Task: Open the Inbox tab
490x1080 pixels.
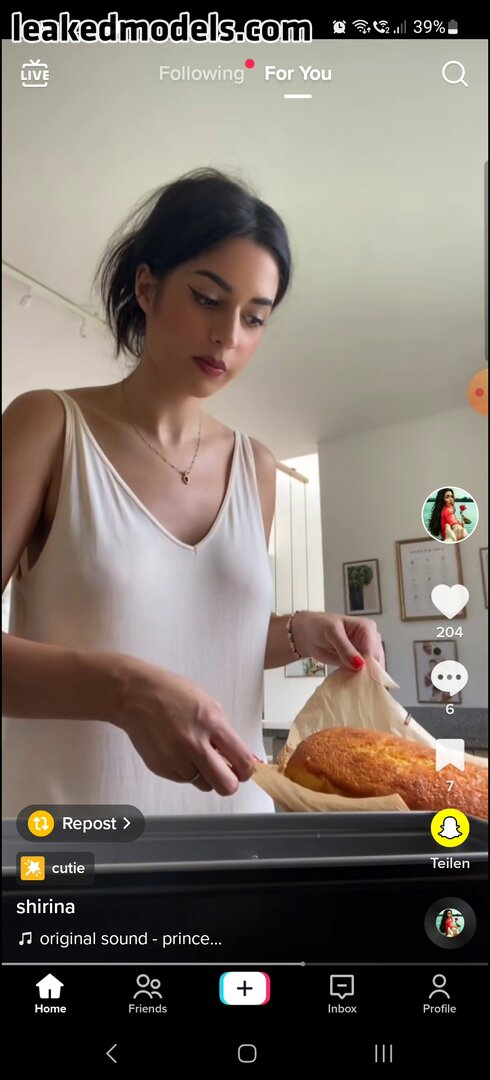Action: pyautogui.click(x=342, y=994)
